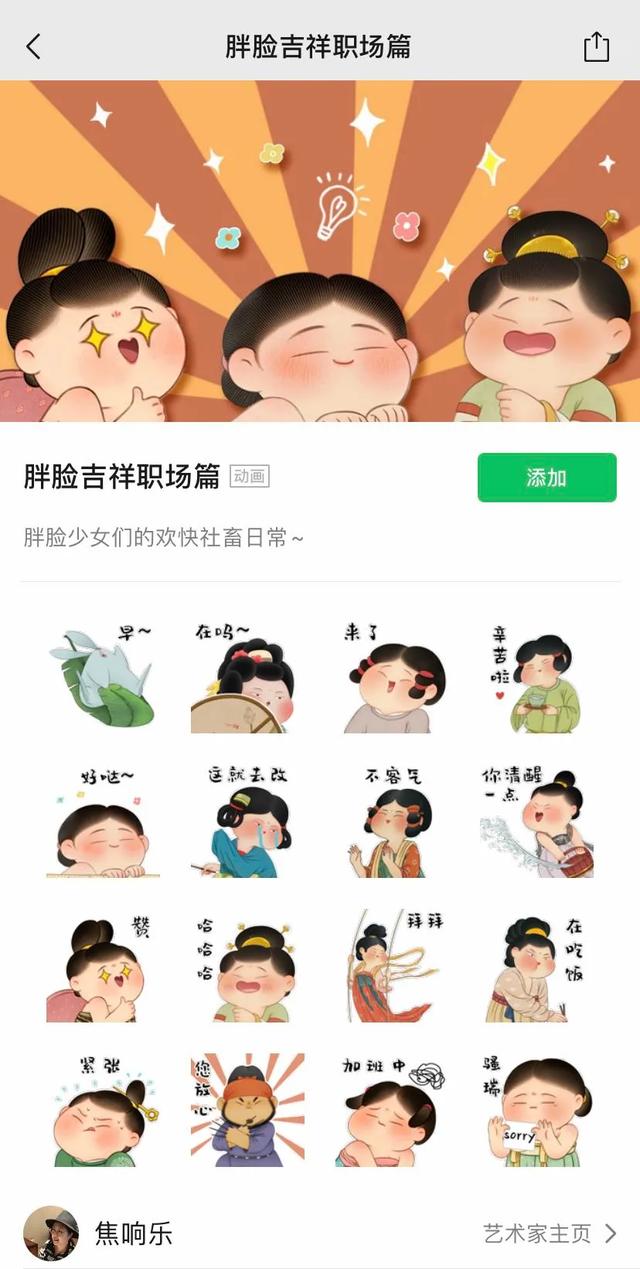Screen dimensions: 640x1269
Task: Preview the 你清醒一点 sticker
Action: click(536, 822)
